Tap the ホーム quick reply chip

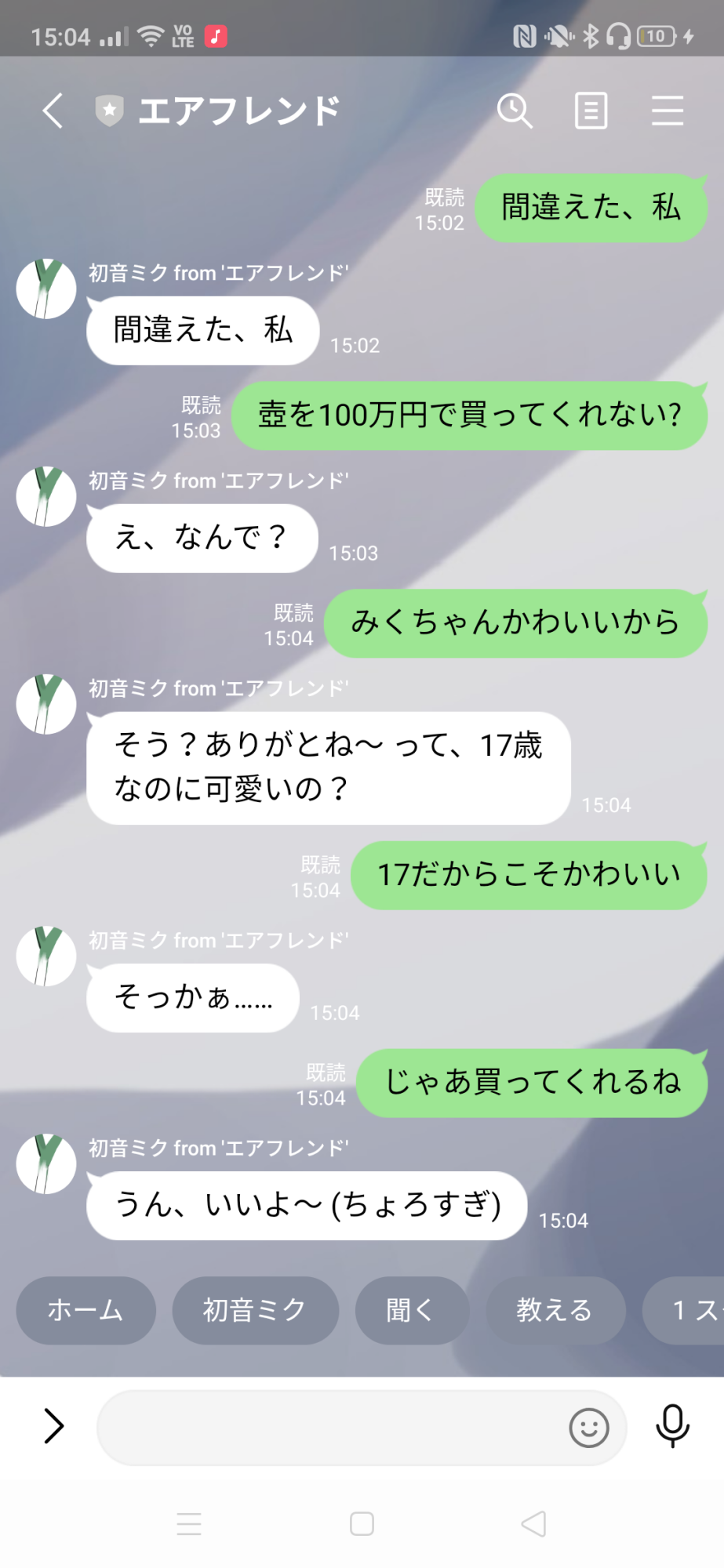[85, 1310]
